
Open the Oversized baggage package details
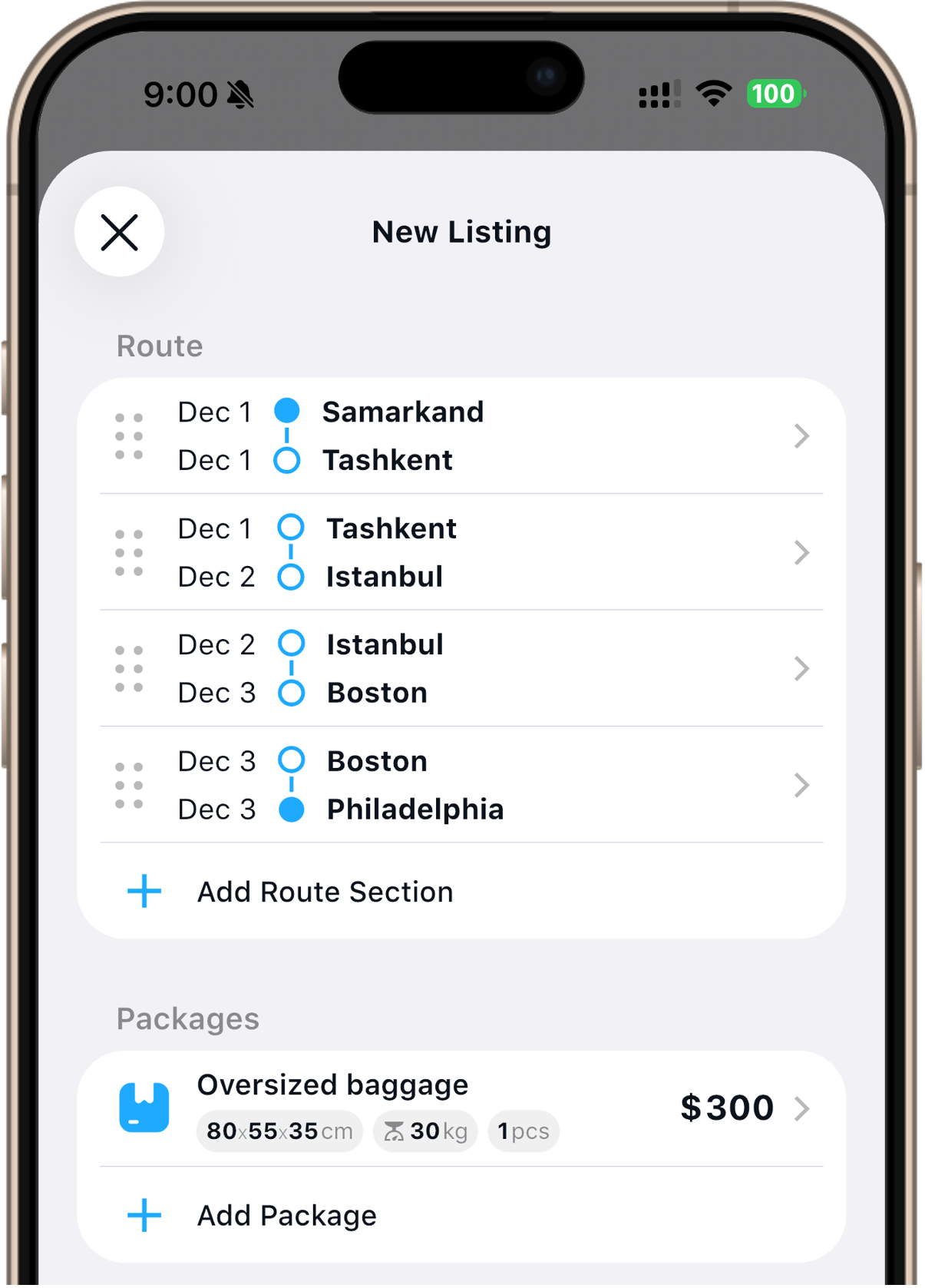(461, 1108)
